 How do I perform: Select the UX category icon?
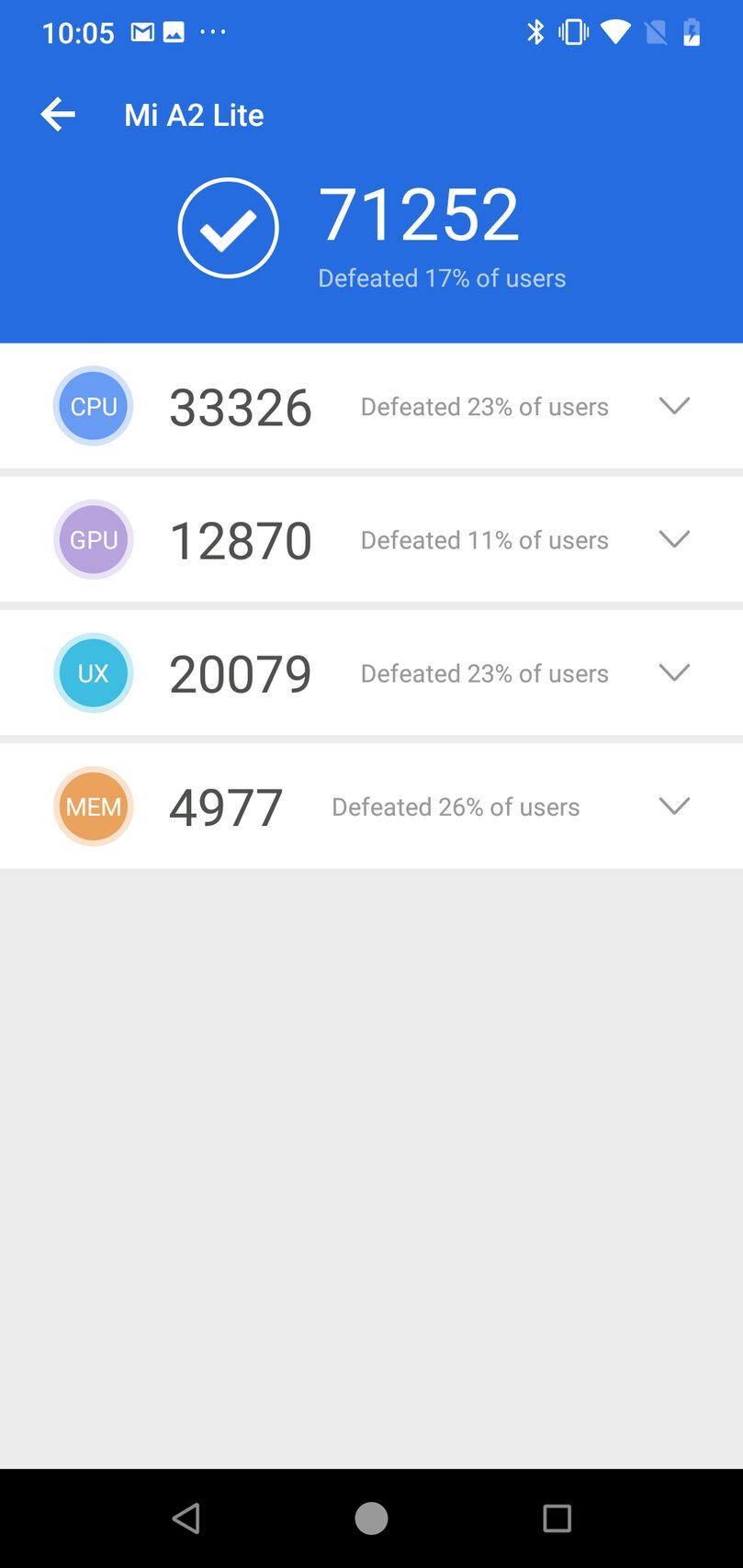click(x=93, y=672)
